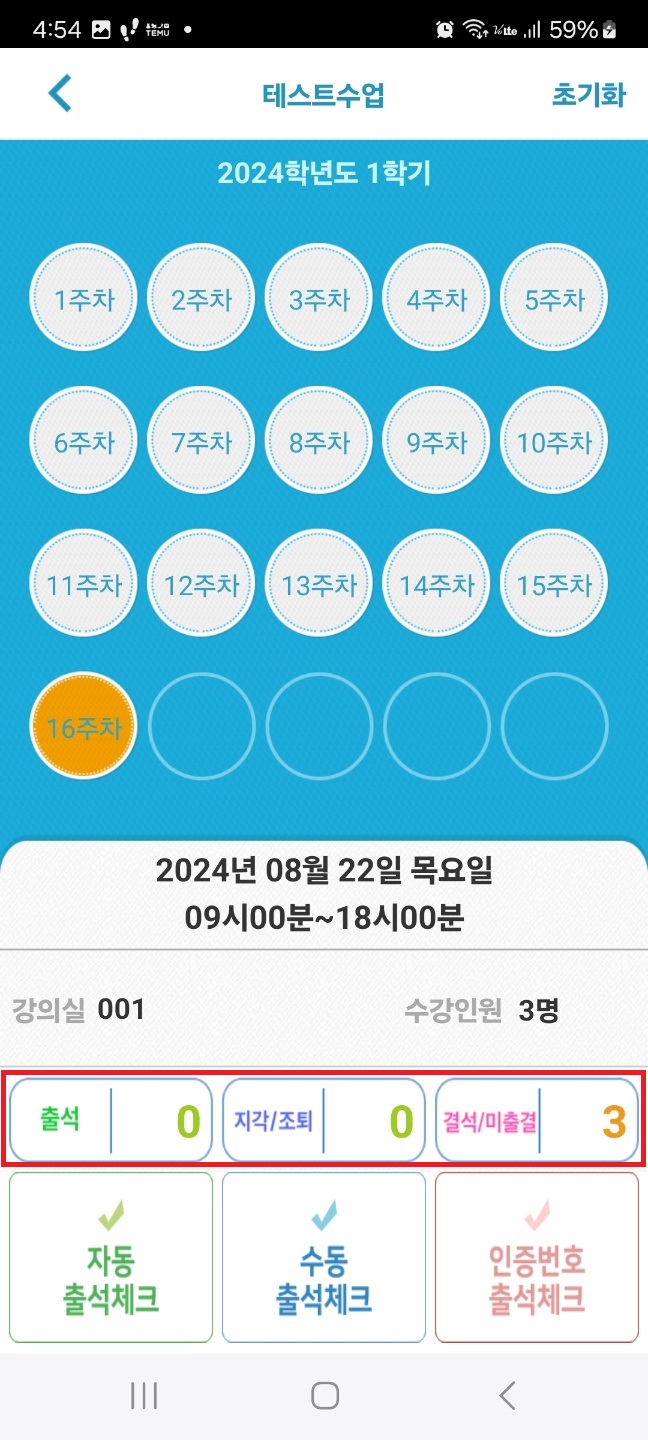The width and height of the screenshot is (648, 1440).
Task: Open the 11주차 week
Action: (x=84, y=585)
